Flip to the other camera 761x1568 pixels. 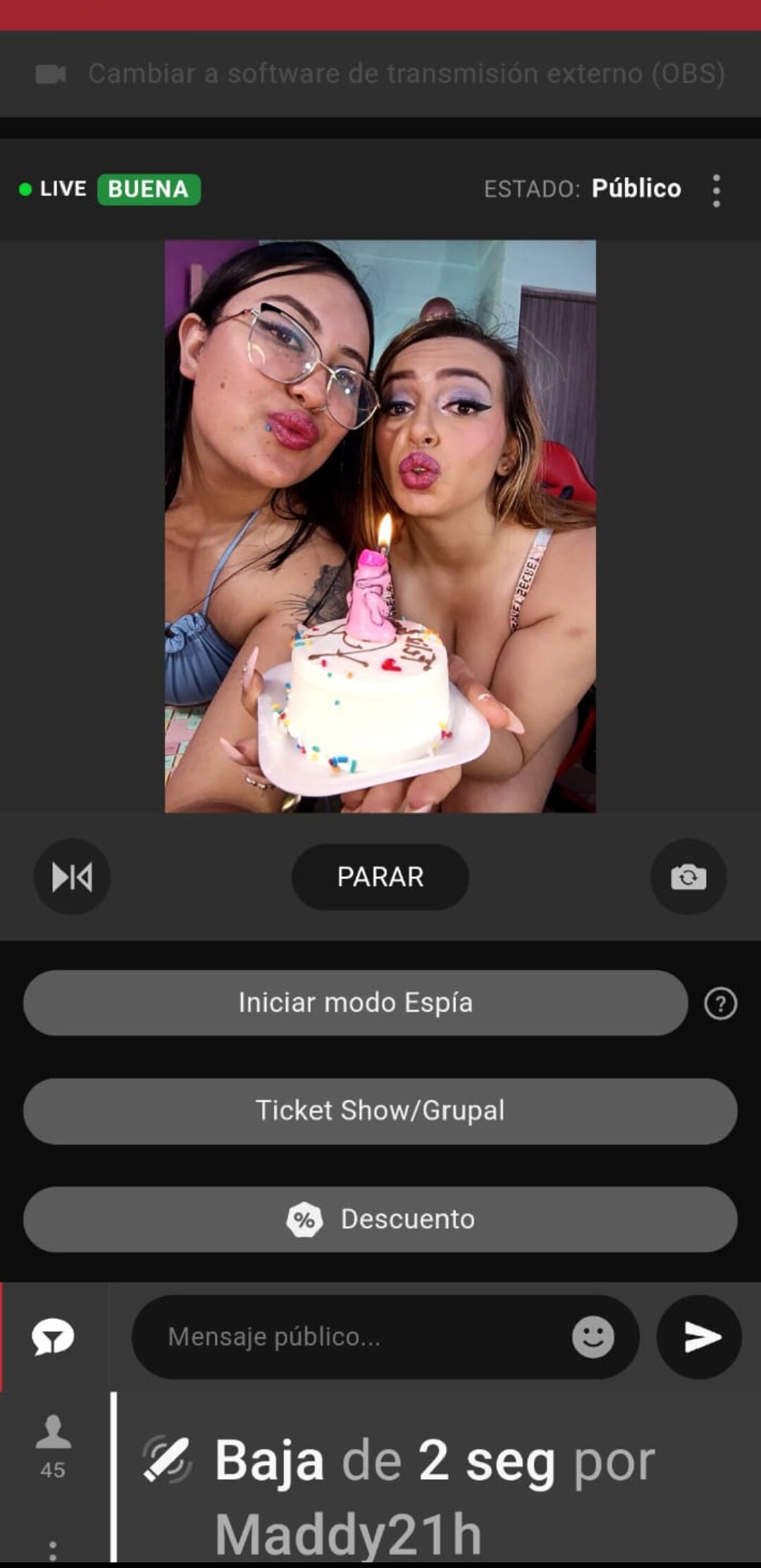click(x=688, y=877)
